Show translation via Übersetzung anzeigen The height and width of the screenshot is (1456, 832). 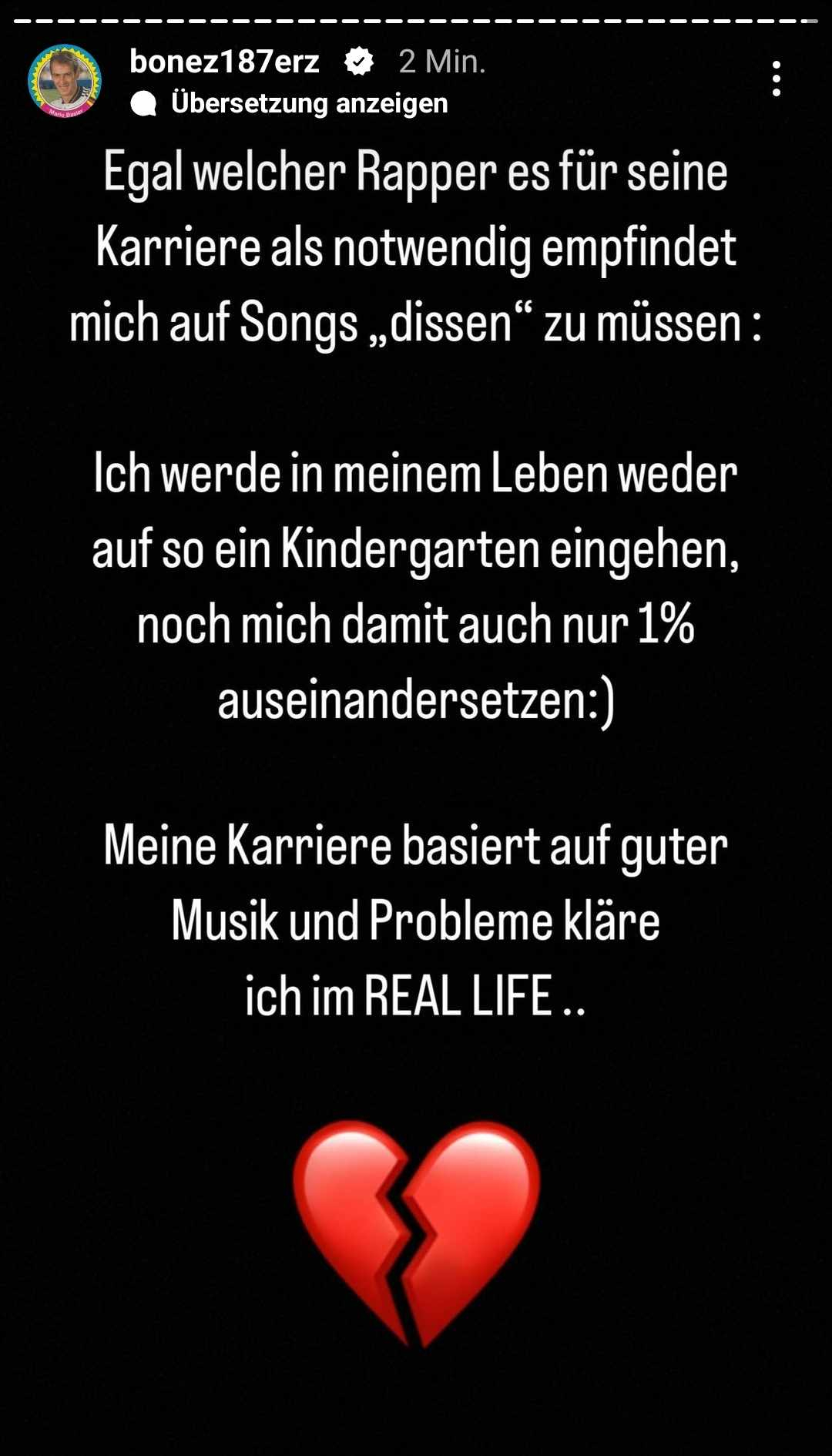[x=308, y=103]
